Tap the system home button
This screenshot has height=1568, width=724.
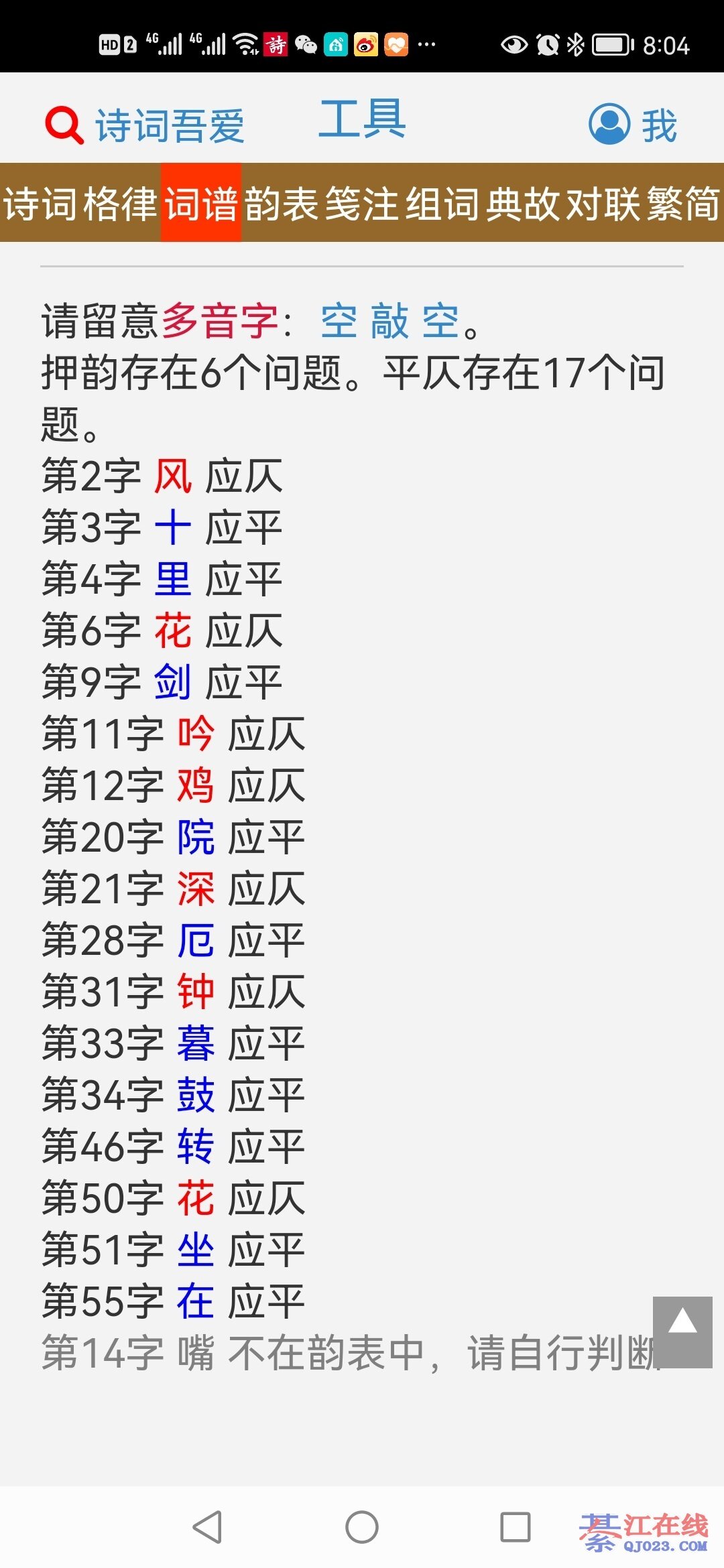pos(362,1527)
